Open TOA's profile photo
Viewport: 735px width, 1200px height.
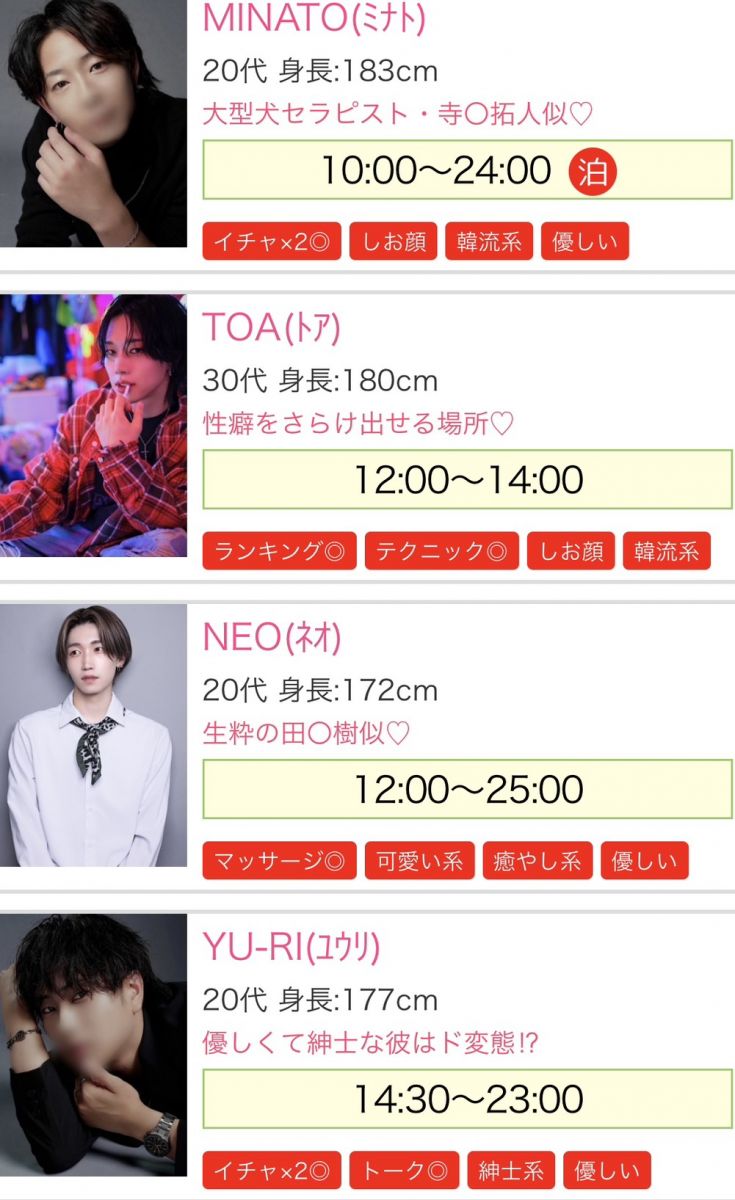click(93, 425)
